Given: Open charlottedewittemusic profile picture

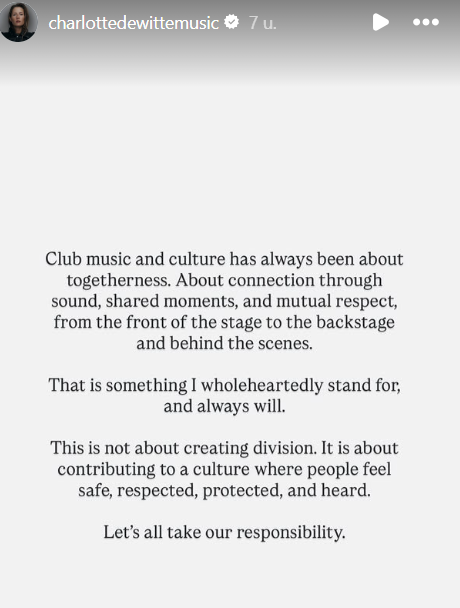Looking at the screenshot, I should [19, 22].
